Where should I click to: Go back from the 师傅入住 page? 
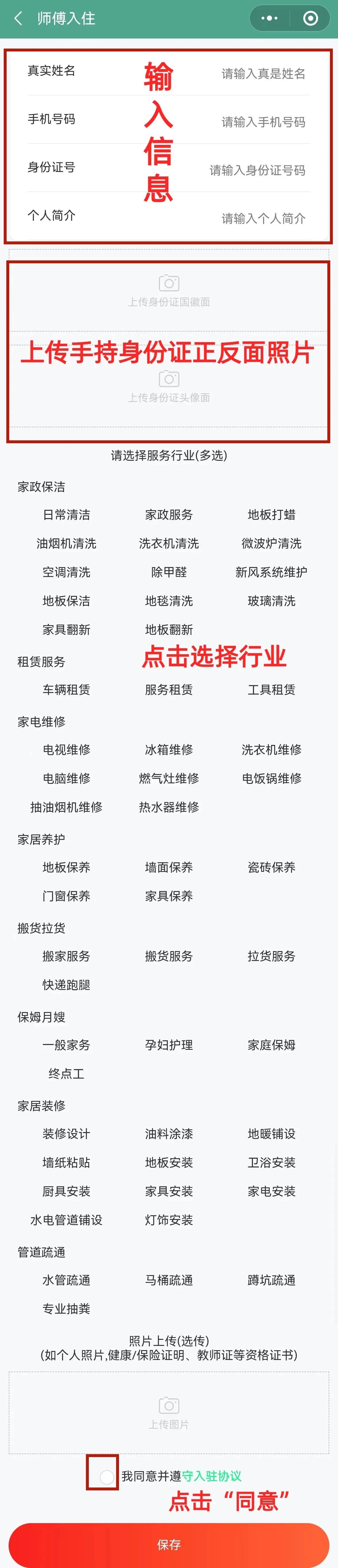[x=18, y=18]
